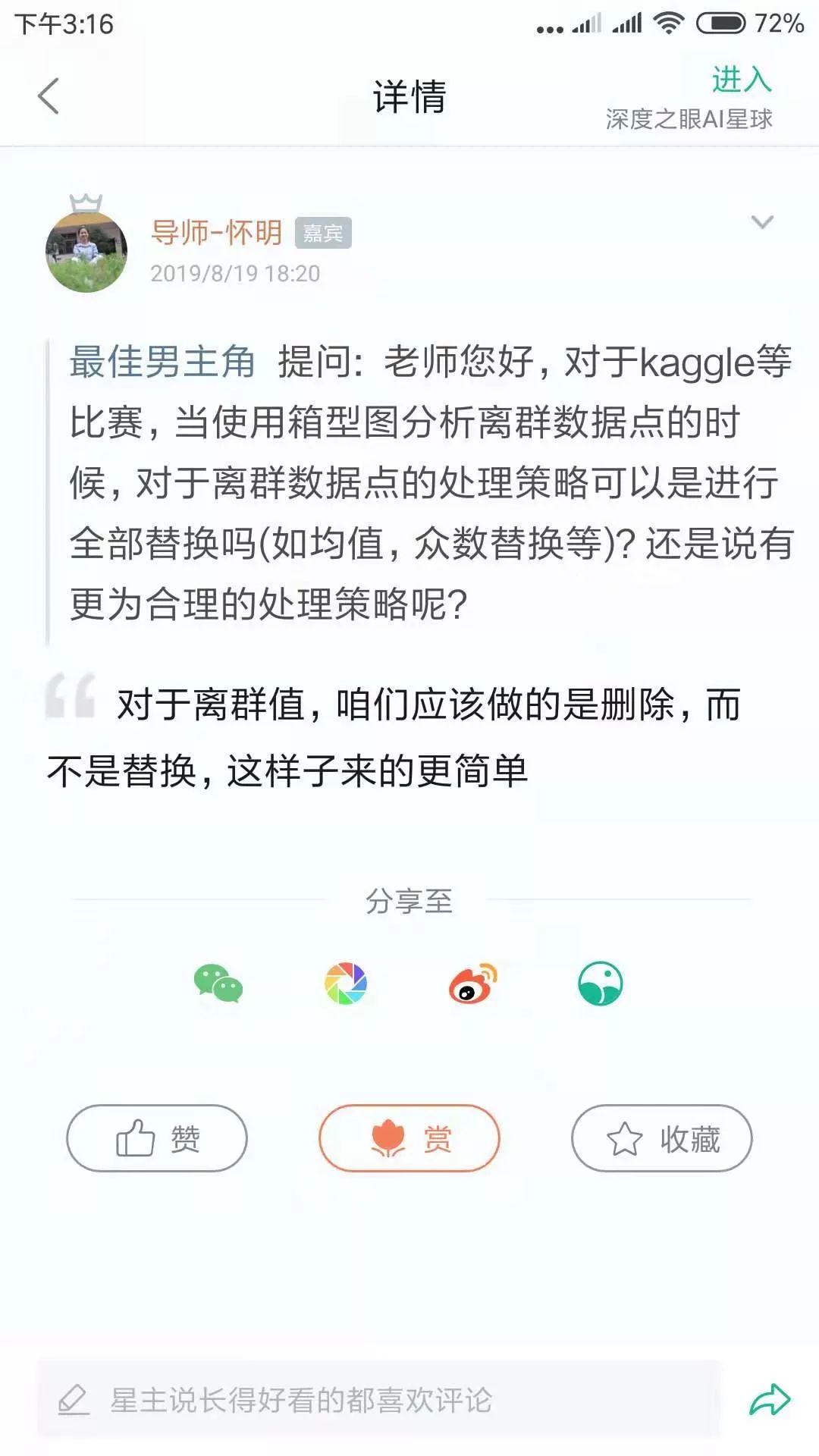819x1456 pixels.
Task: Tap 进入 to enter 深度之眼AI星球
Action: [740, 80]
